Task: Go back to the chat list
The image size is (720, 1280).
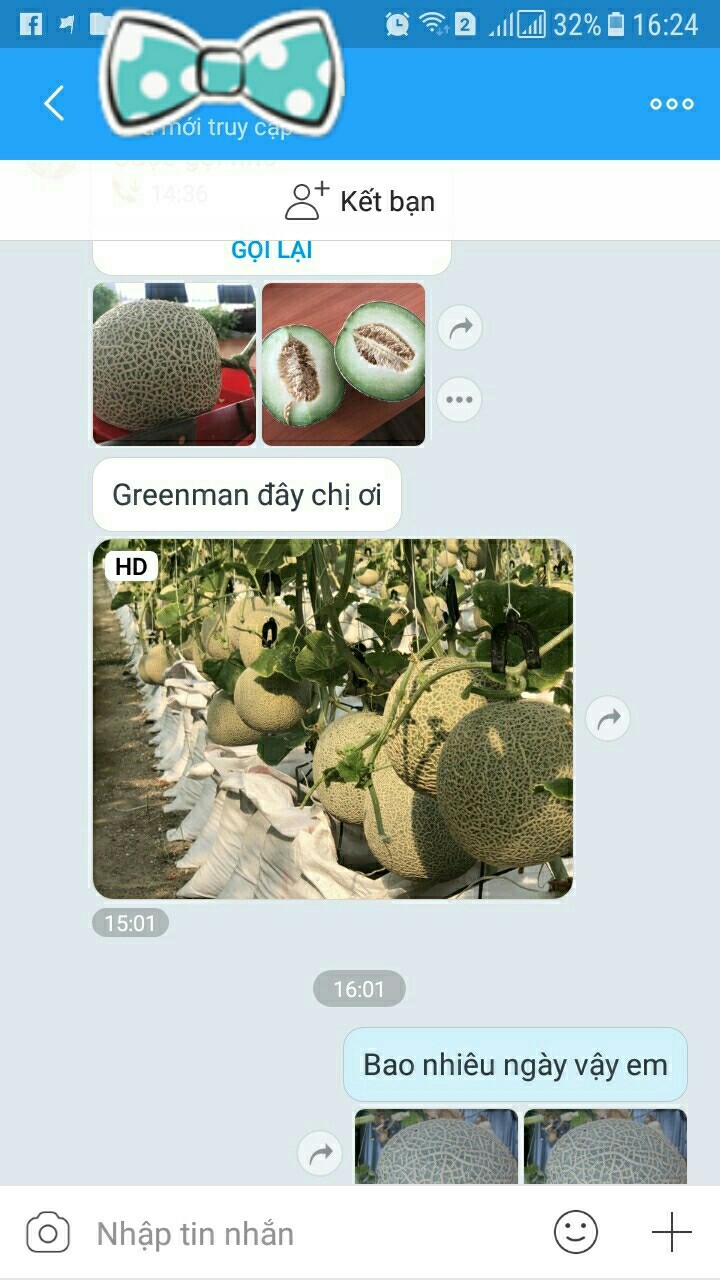Action: click(54, 103)
